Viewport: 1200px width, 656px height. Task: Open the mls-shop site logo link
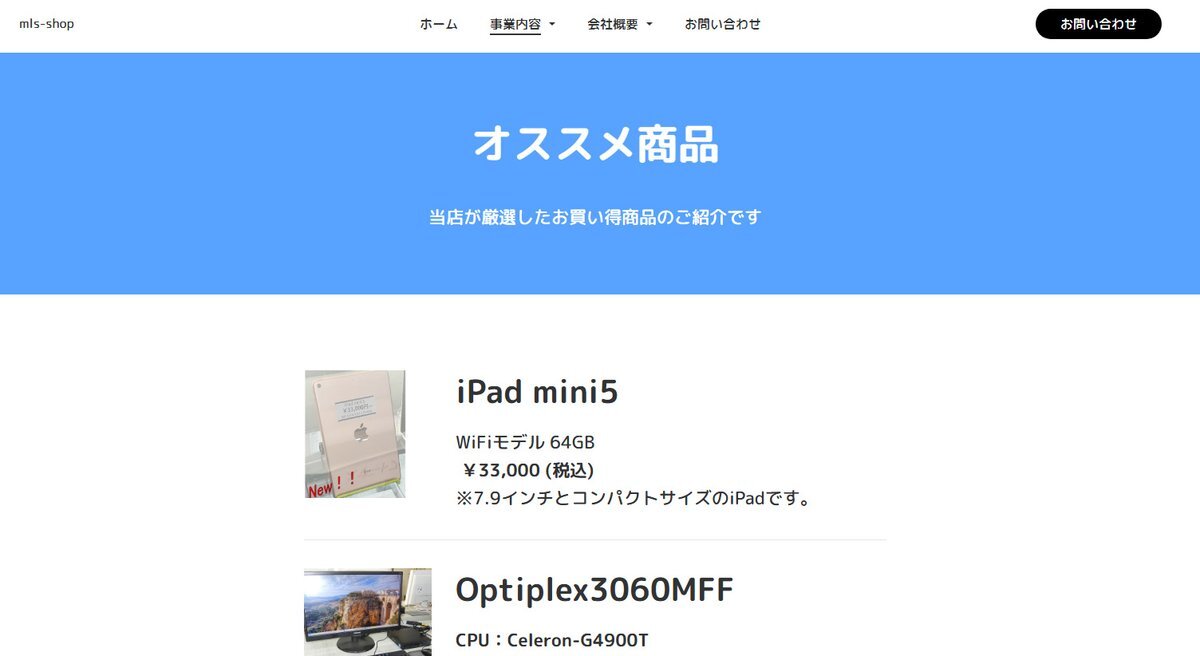46,24
